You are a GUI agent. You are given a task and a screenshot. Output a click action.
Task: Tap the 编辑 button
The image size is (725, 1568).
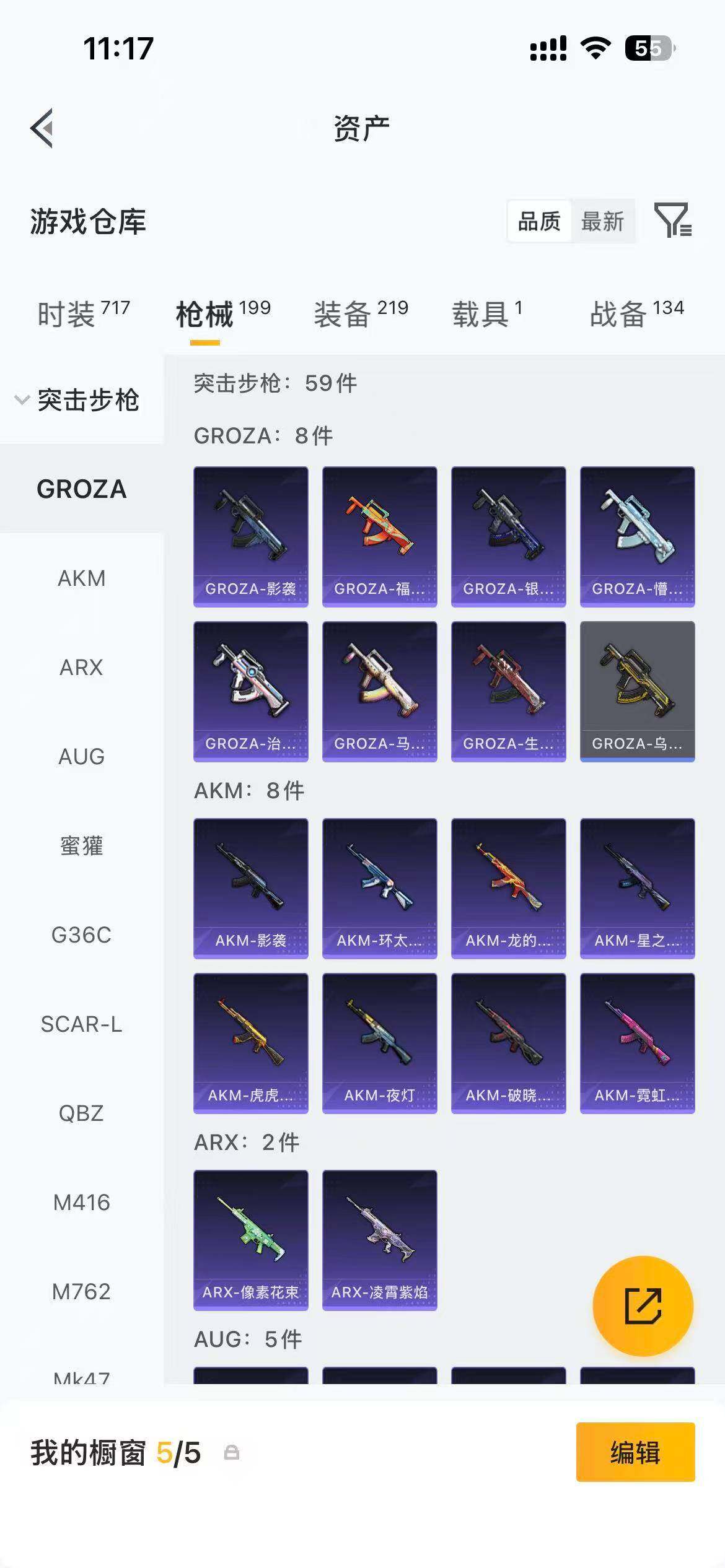pos(635,1452)
